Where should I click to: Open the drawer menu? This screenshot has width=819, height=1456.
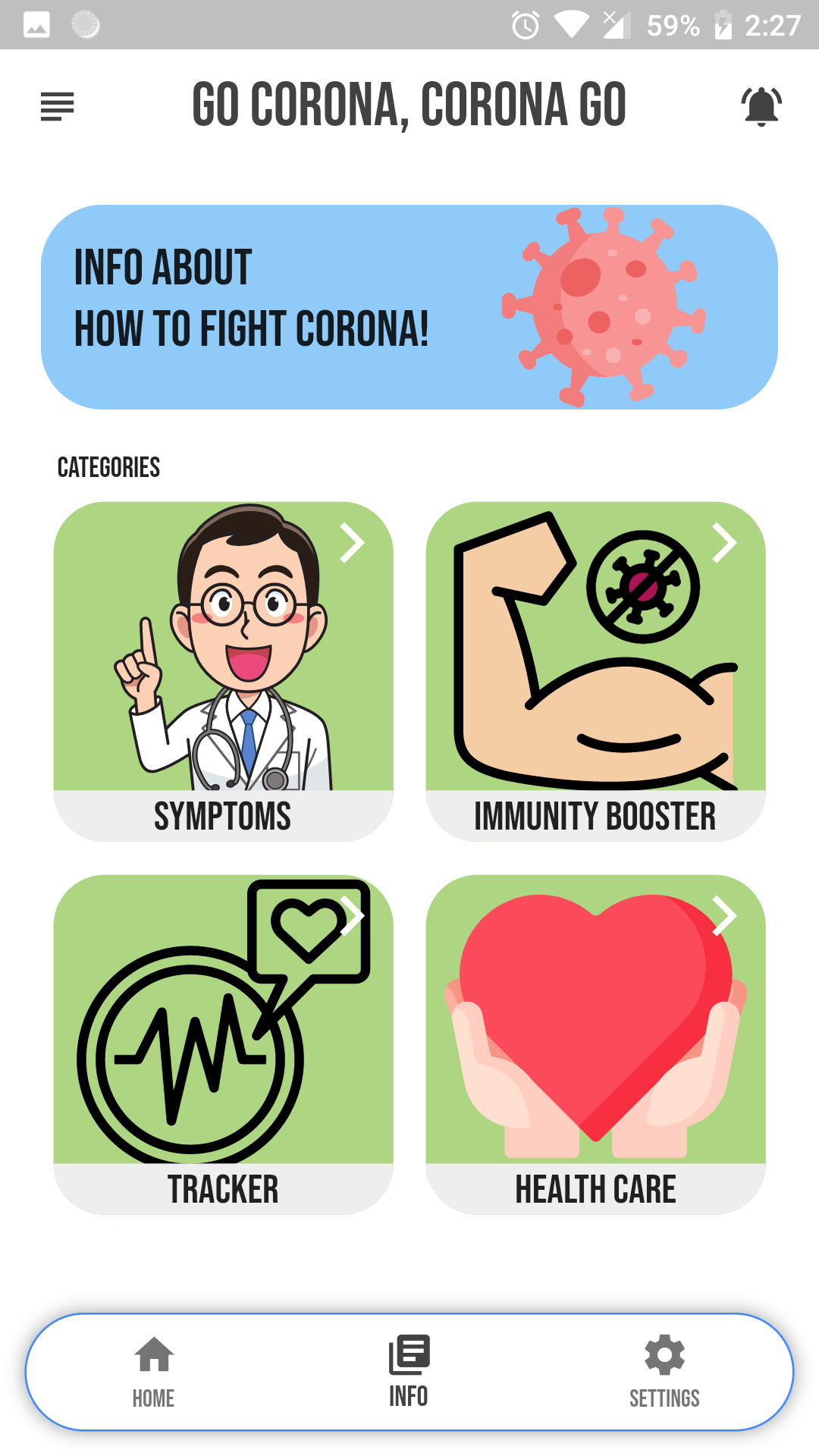(x=57, y=106)
